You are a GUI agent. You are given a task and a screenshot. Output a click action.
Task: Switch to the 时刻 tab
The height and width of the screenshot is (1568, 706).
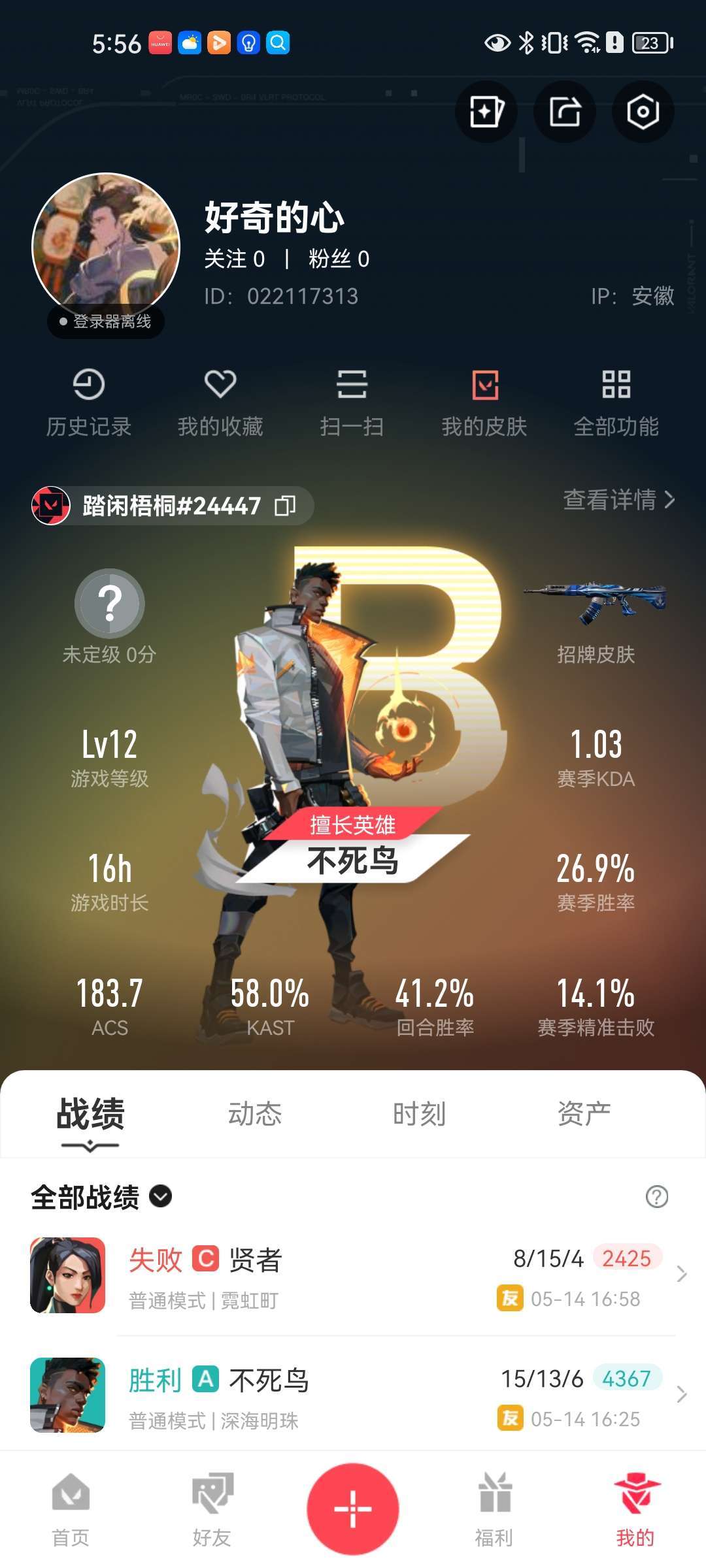(x=420, y=1114)
